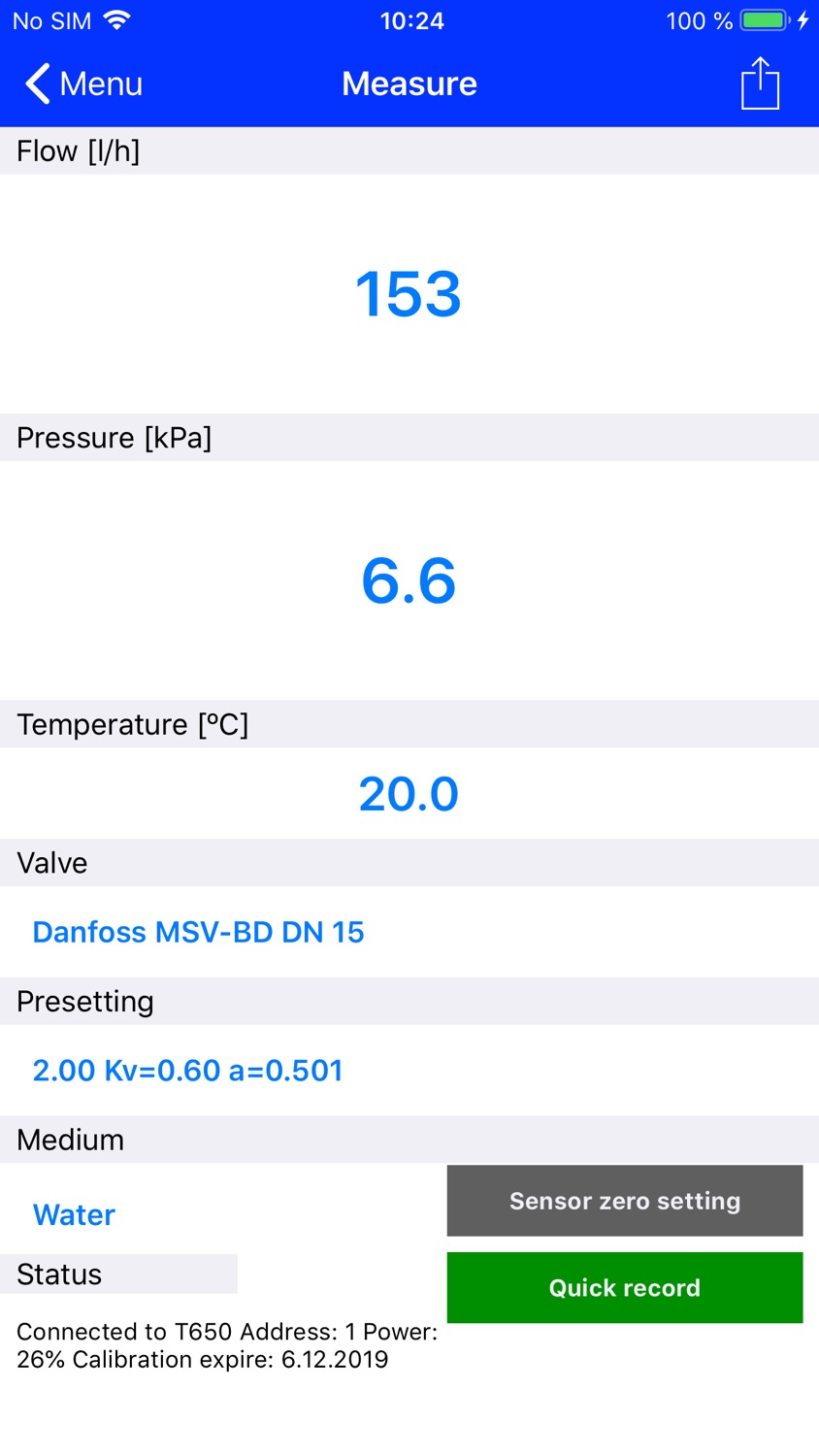Open the share icon
The width and height of the screenshot is (819, 1456).
coord(760,83)
